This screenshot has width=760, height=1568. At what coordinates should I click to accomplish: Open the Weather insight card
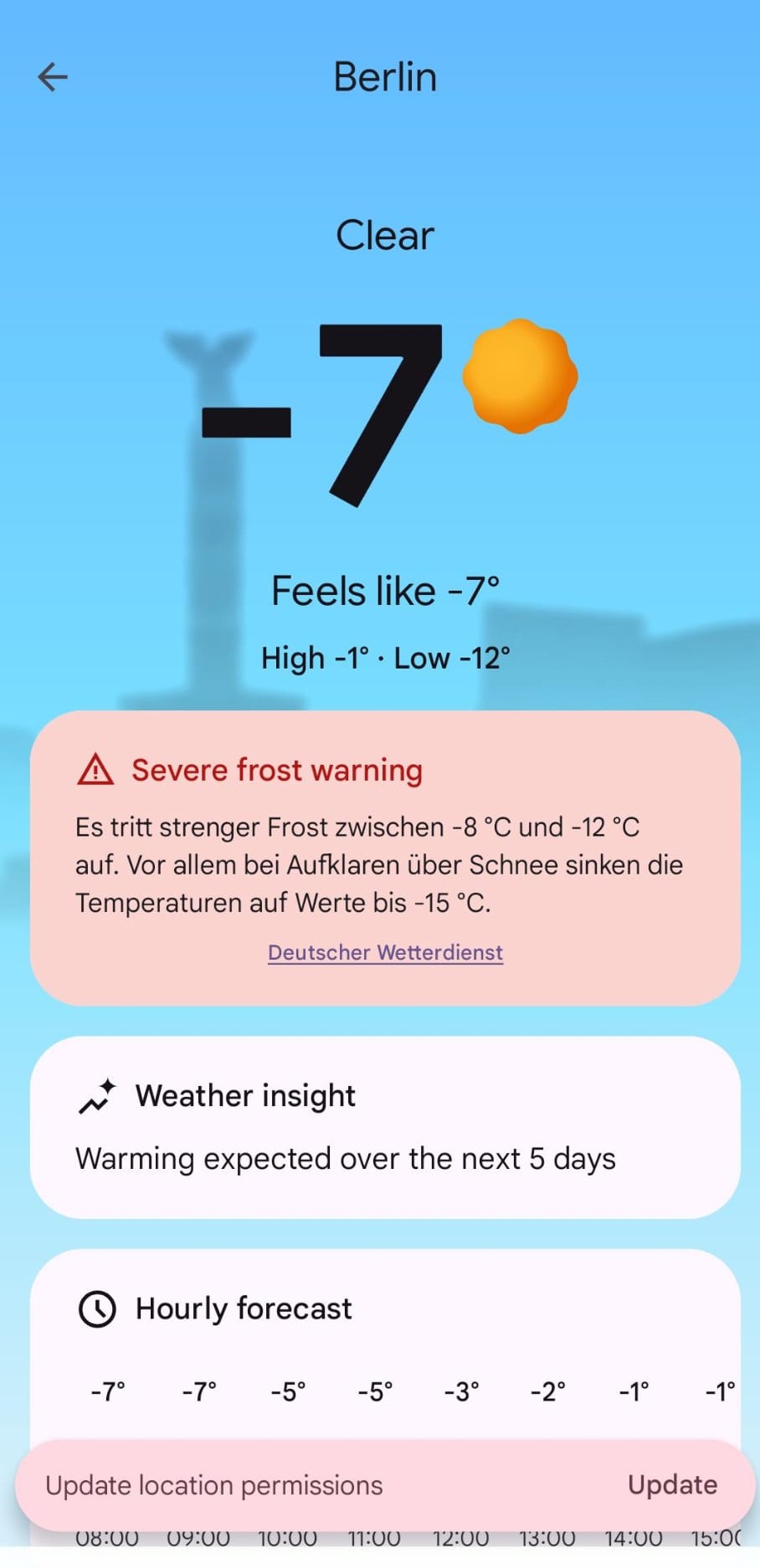tap(385, 1126)
